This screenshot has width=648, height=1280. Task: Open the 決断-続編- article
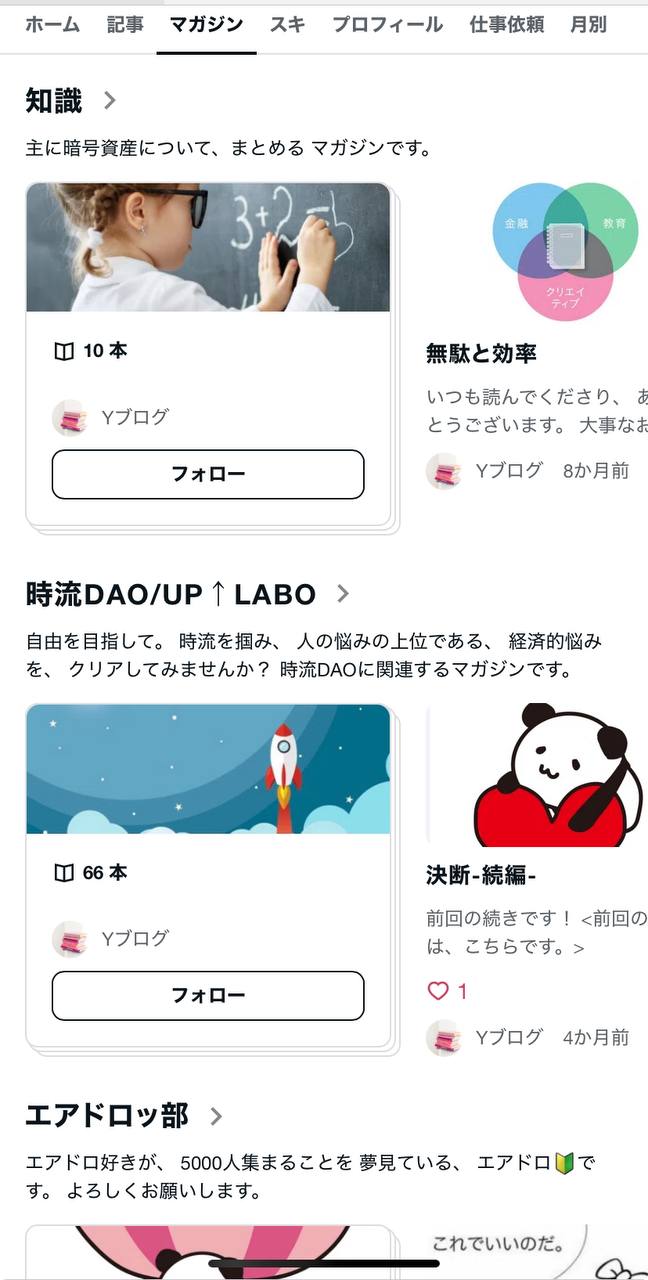(x=481, y=875)
